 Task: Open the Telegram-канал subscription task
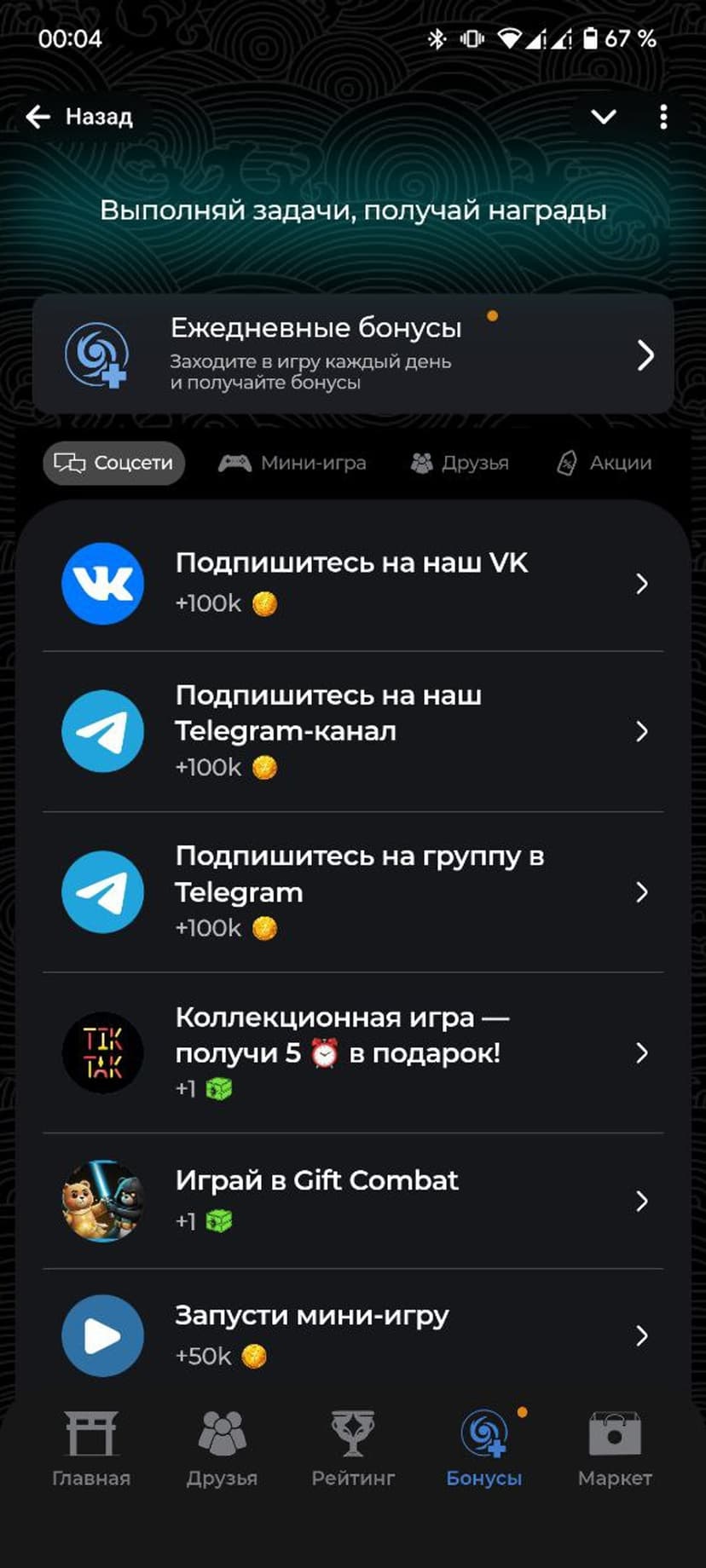tap(353, 730)
